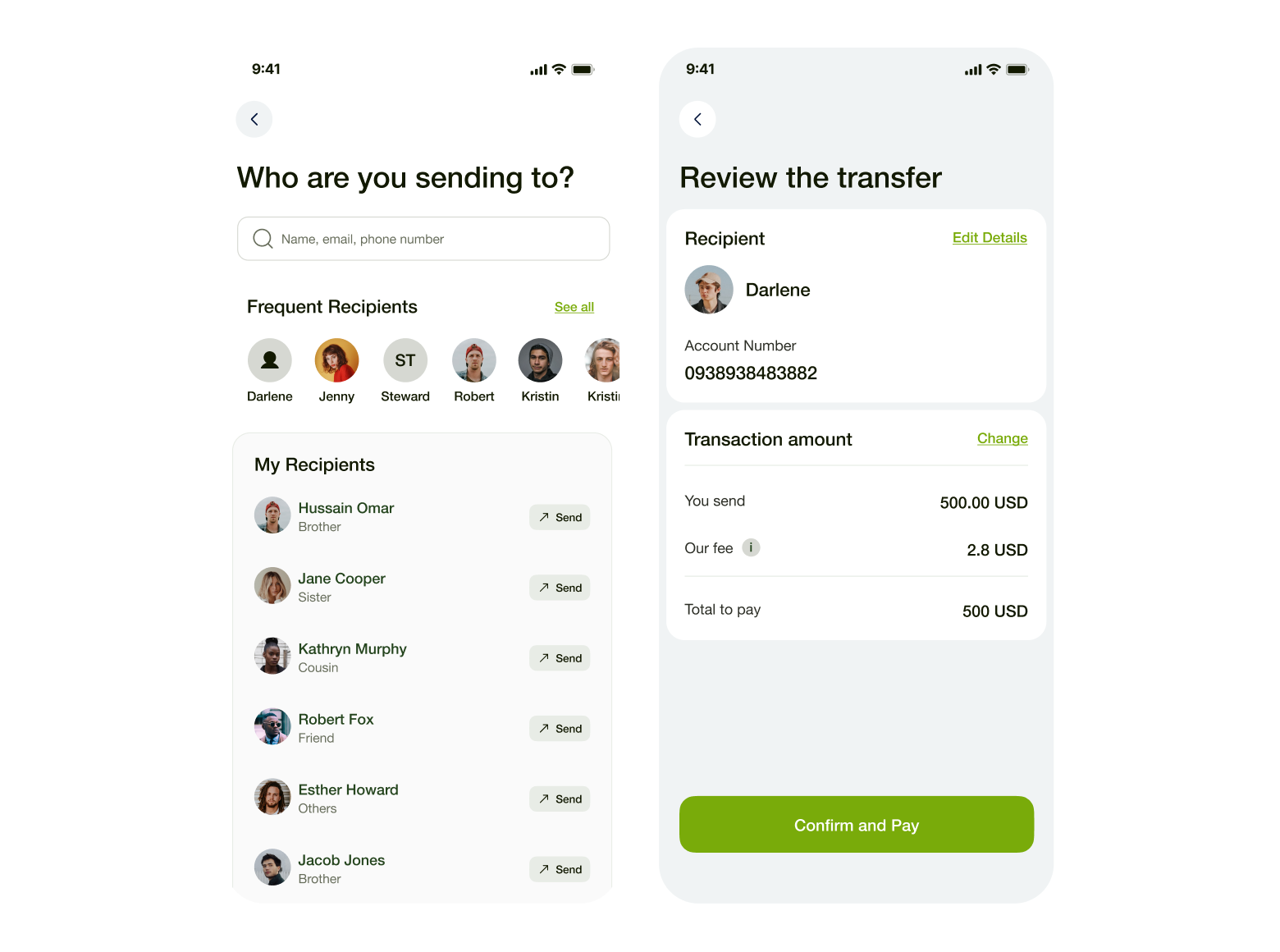Send money to Esther Howard

point(560,799)
